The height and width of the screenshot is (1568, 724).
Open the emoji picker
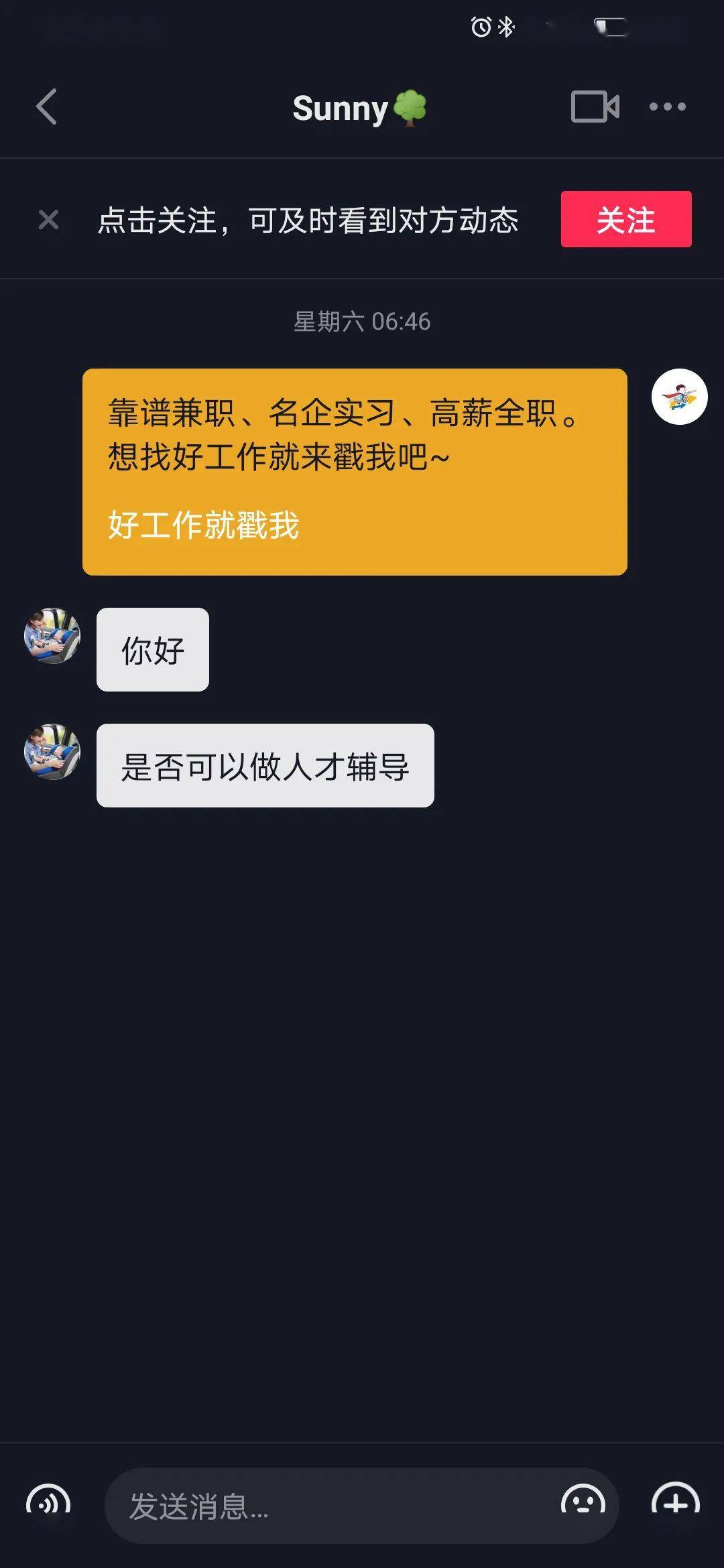click(x=583, y=1504)
